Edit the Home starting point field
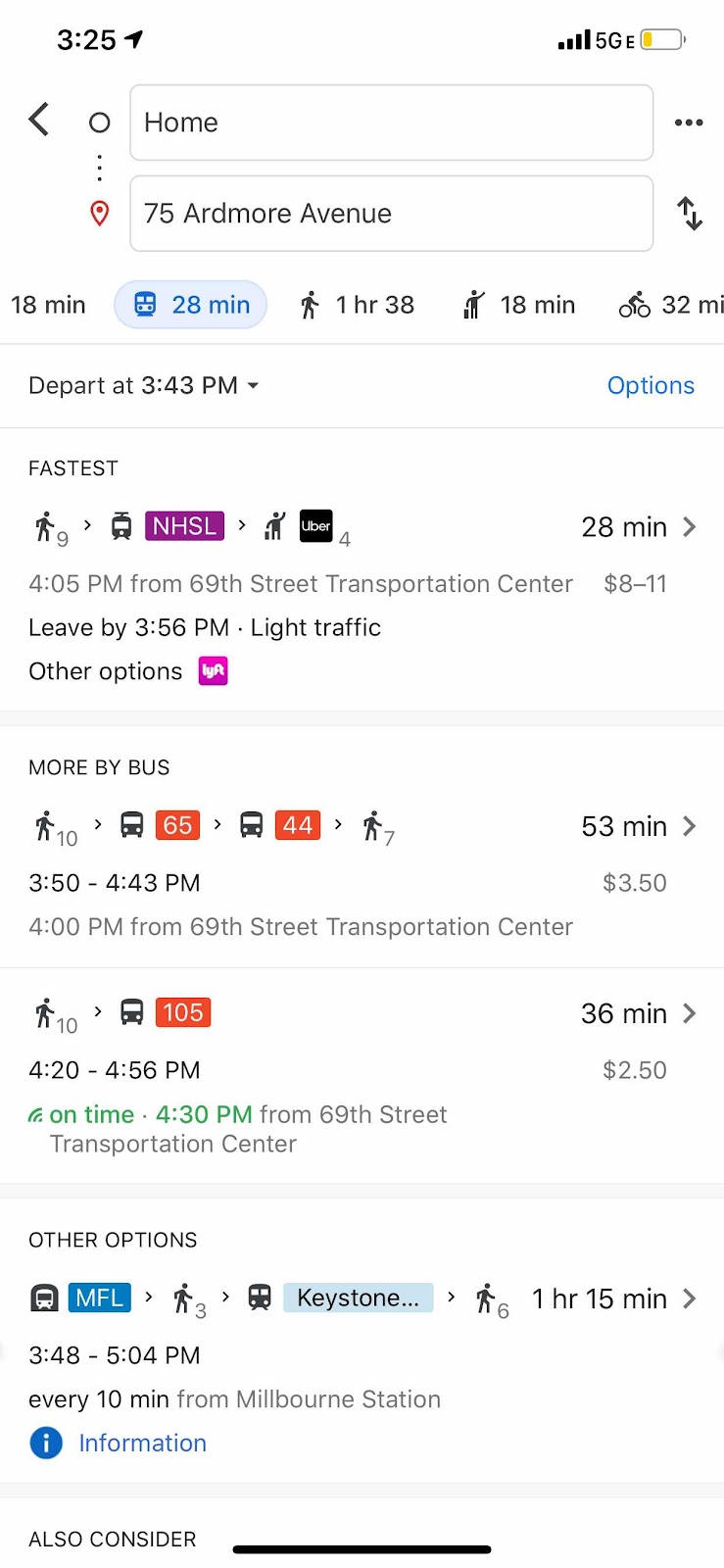 click(x=391, y=122)
